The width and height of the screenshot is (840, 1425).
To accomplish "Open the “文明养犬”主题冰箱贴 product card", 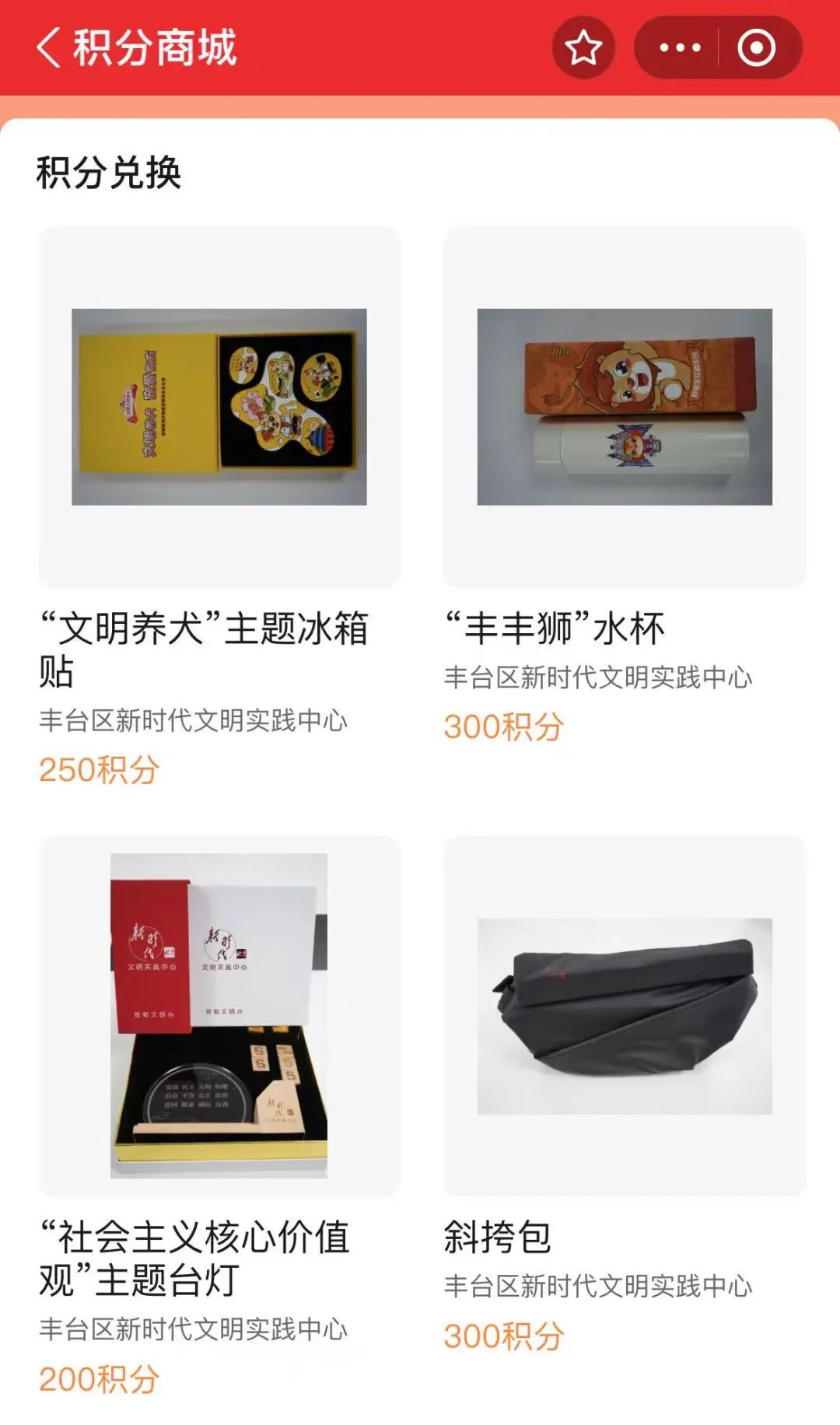I will pos(219,408).
